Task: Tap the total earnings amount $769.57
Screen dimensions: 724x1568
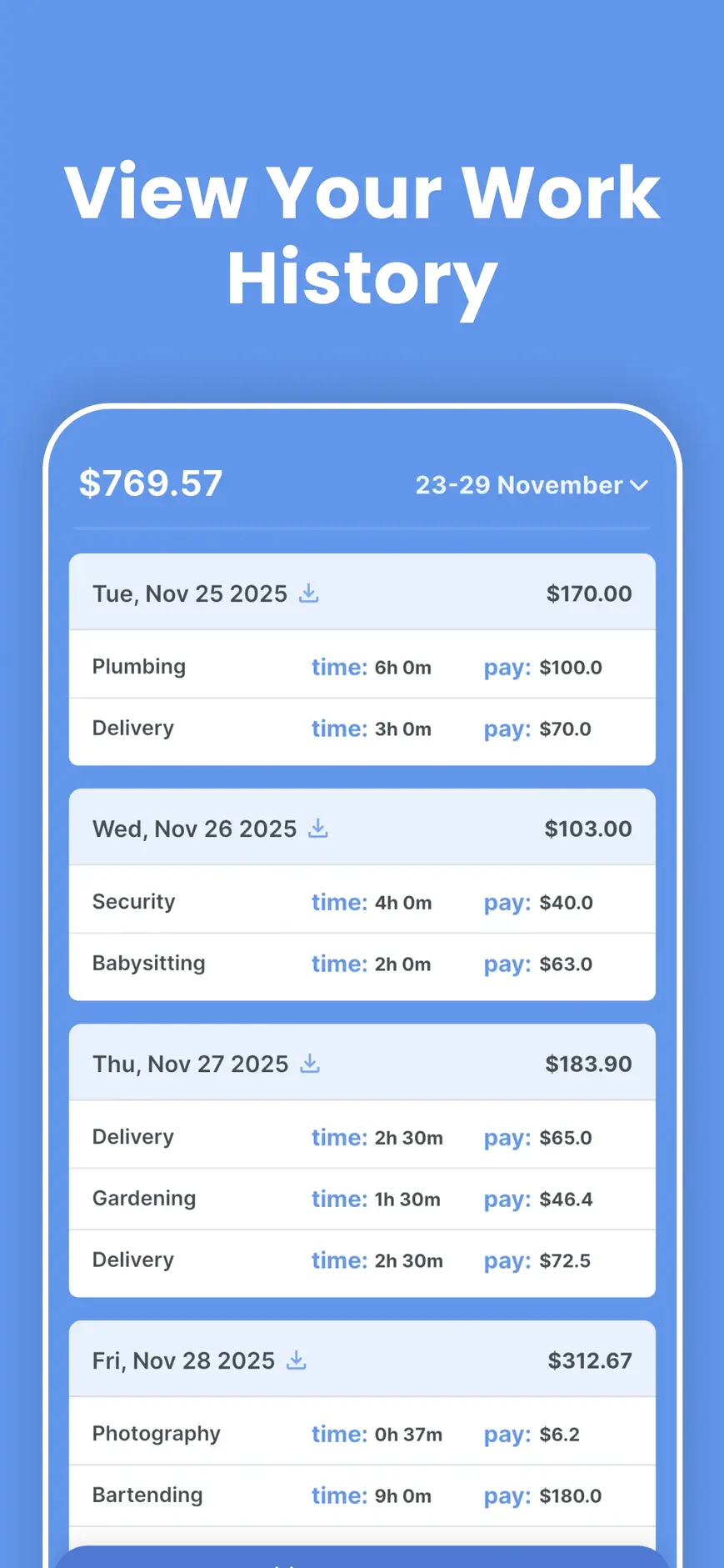Action: click(151, 482)
